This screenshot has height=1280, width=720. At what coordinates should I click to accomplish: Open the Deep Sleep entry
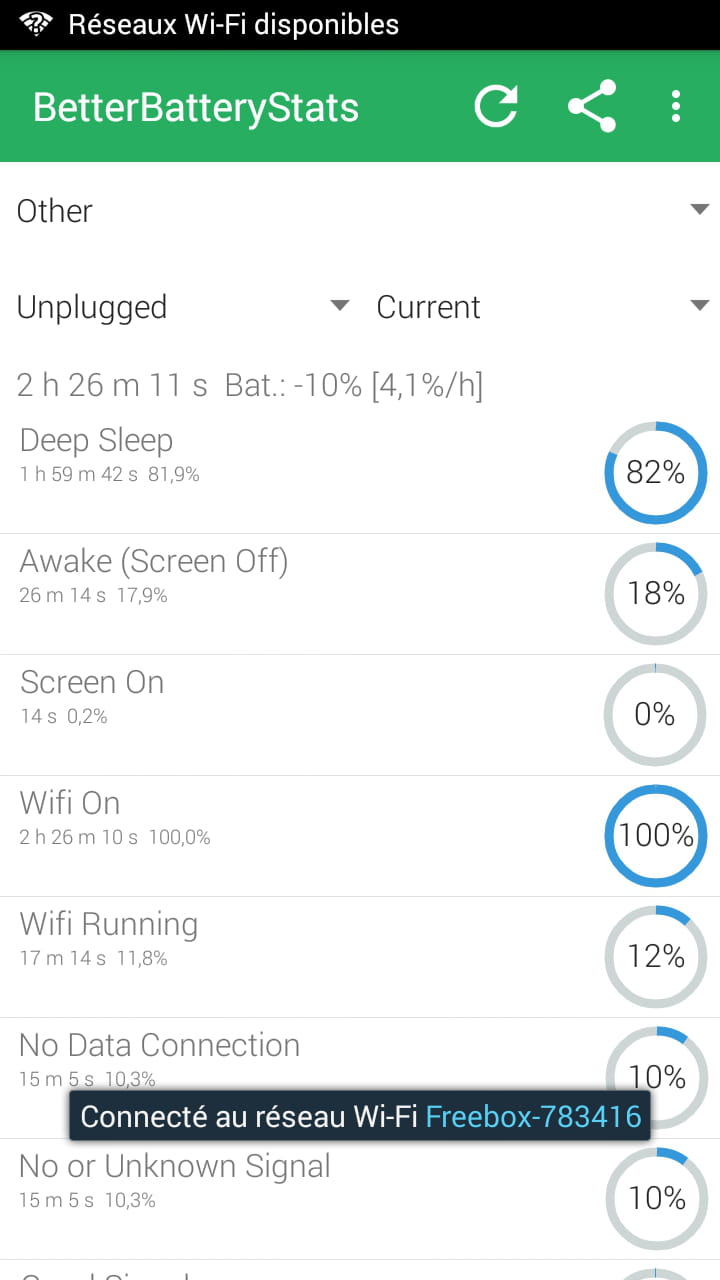point(360,472)
